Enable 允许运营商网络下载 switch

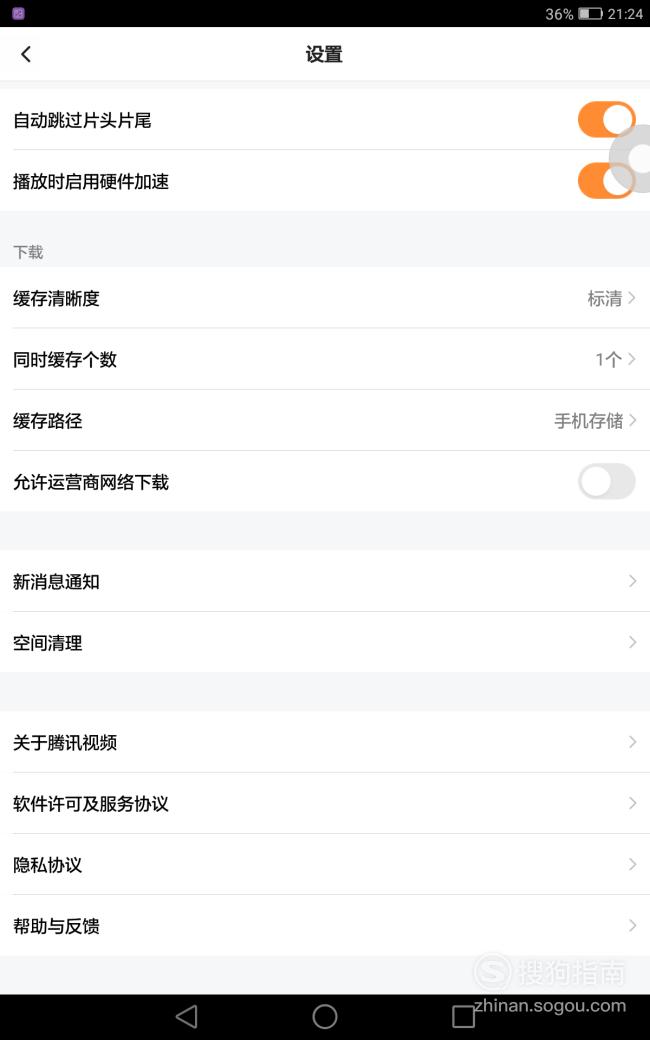(606, 482)
